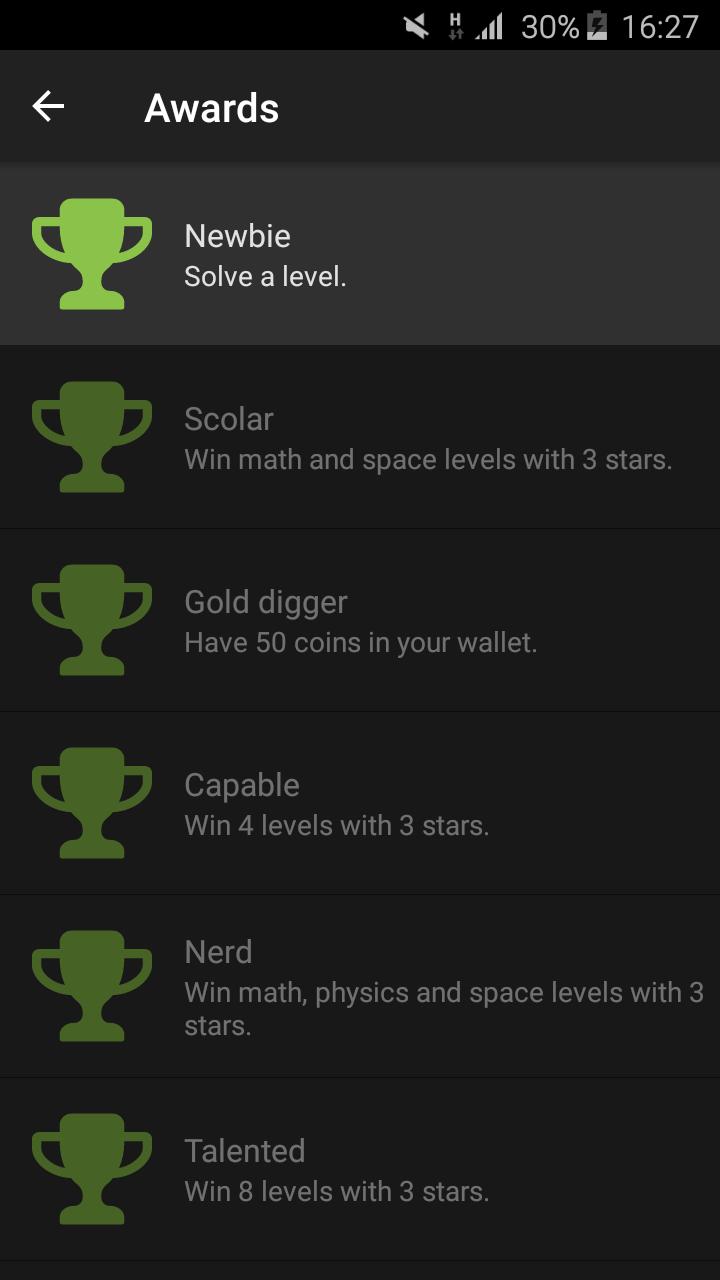
Task: Open the Newbie award row
Action: pos(360,255)
